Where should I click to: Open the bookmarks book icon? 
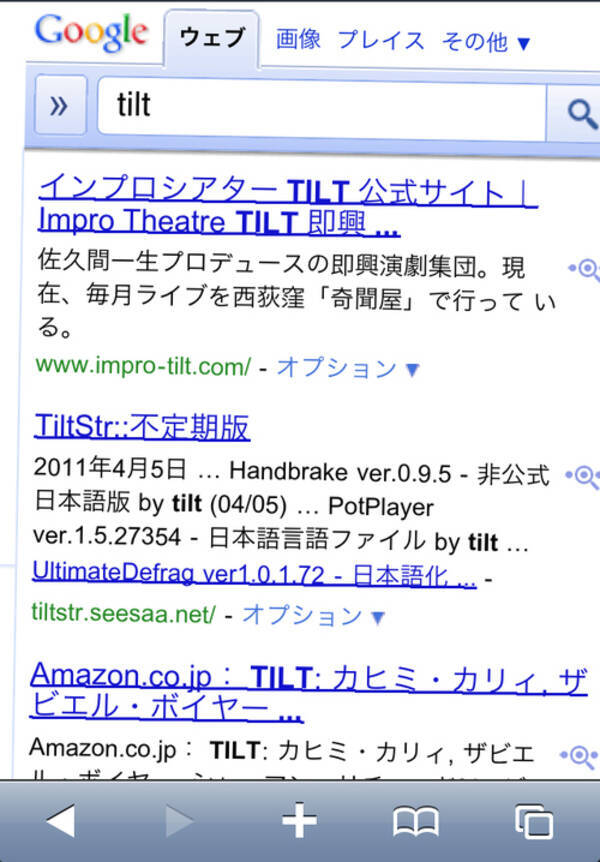coord(416,822)
